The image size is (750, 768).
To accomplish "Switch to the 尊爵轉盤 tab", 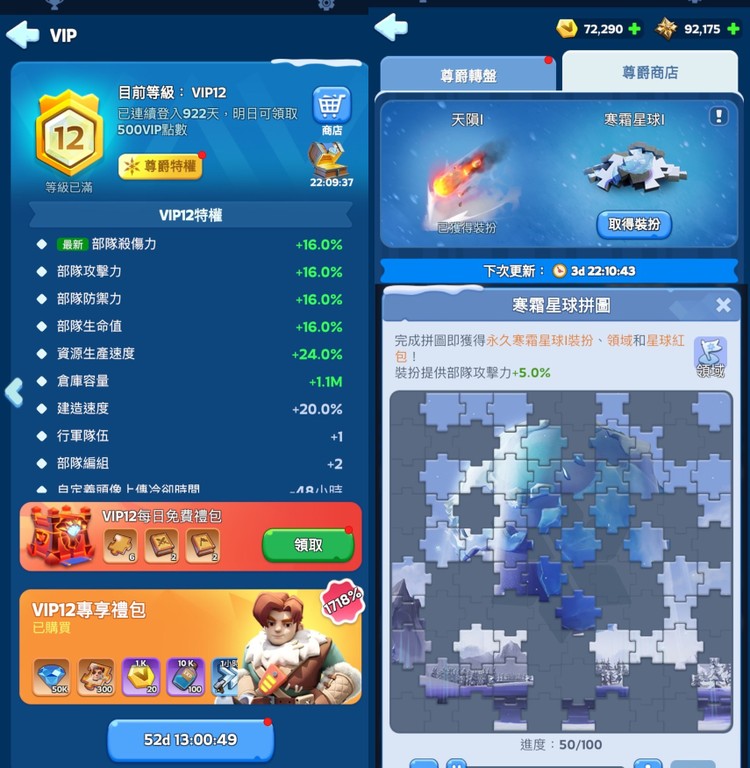I will click(467, 75).
